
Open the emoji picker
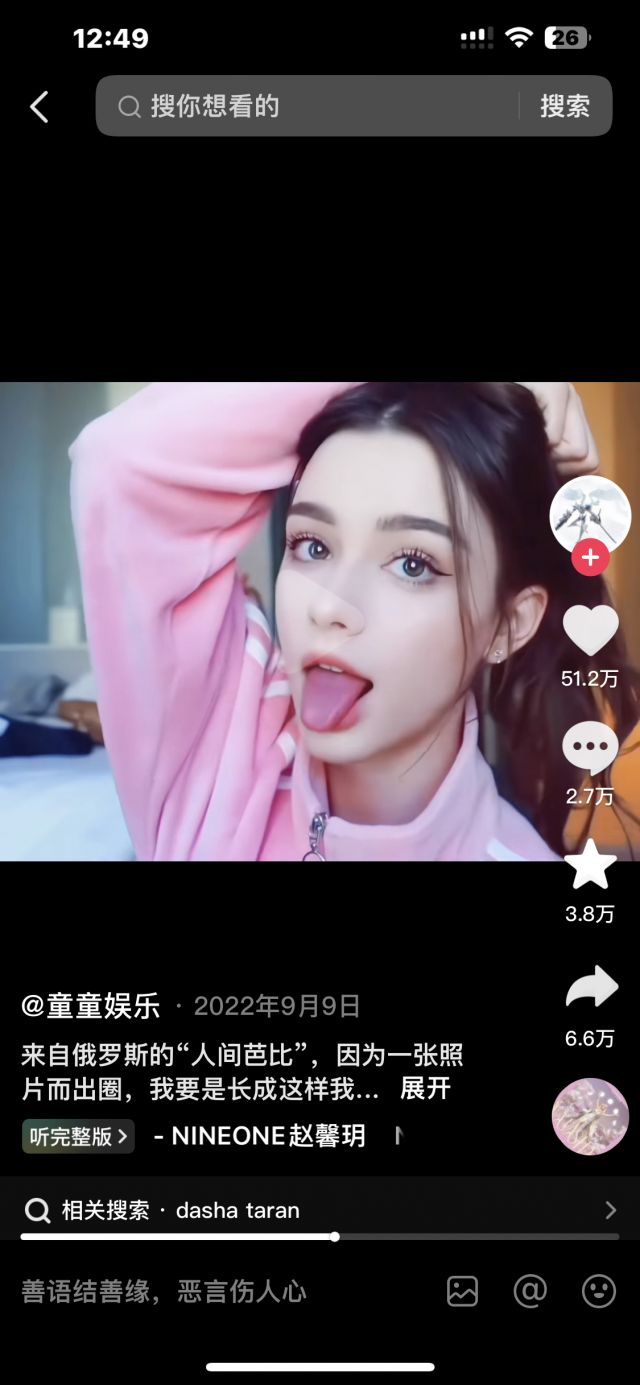coord(599,1291)
